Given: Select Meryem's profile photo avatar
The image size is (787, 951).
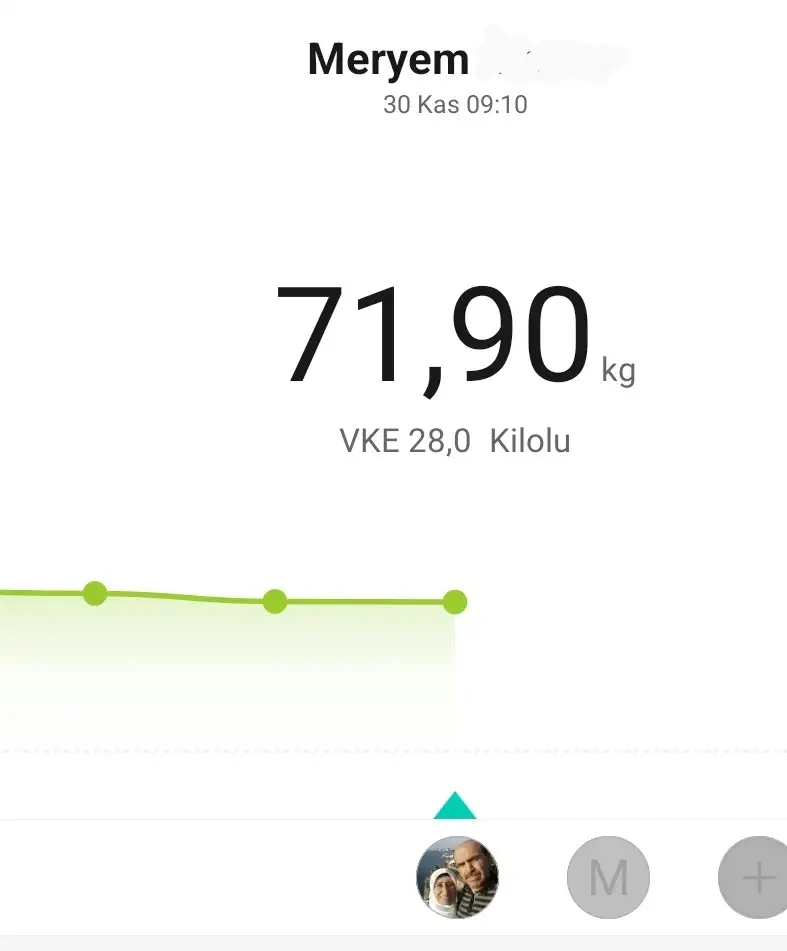Looking at the screenshot, I should [457, 877].
